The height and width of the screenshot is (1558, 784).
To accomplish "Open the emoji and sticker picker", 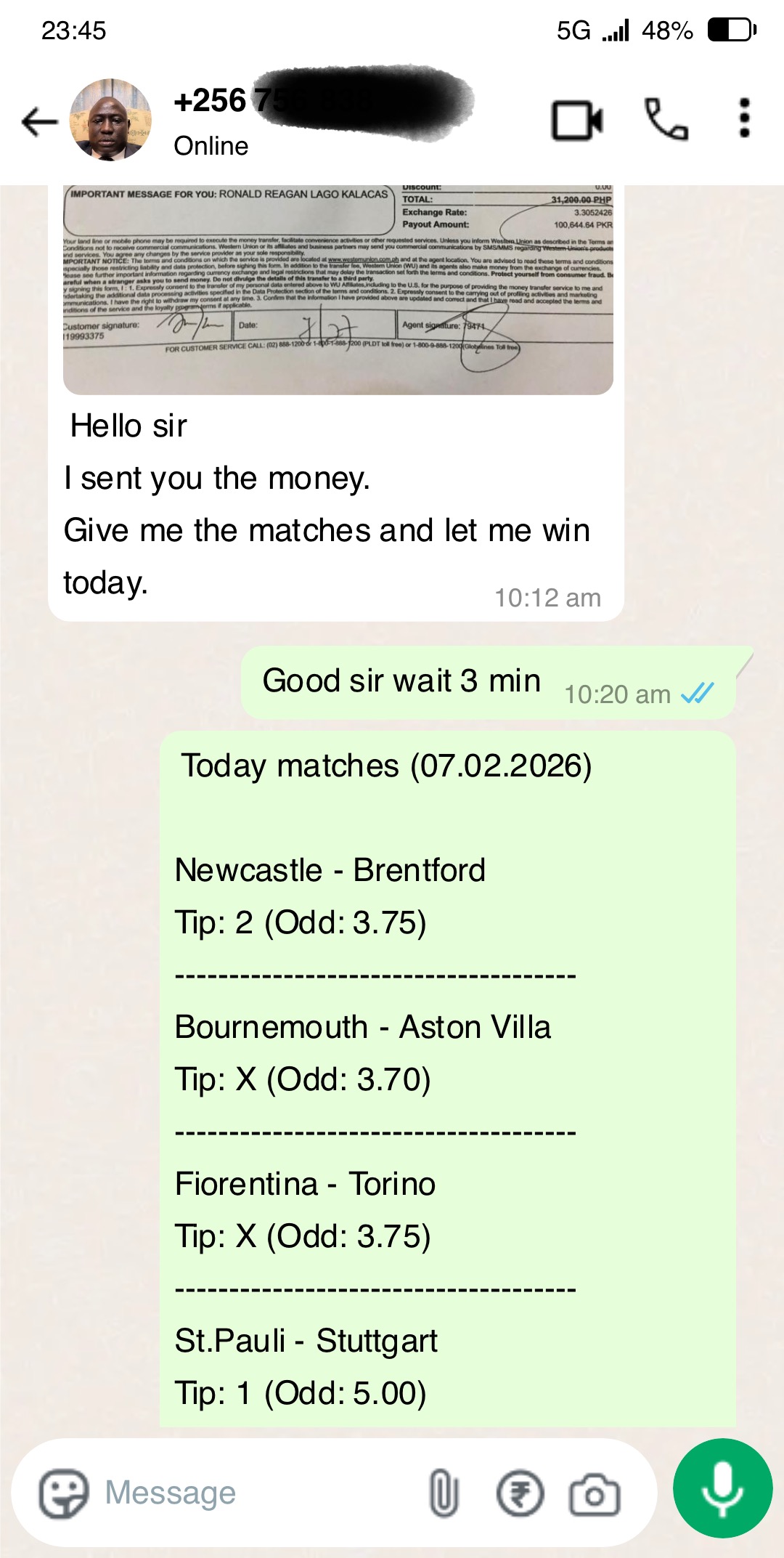I will [x=64, y=1493].
